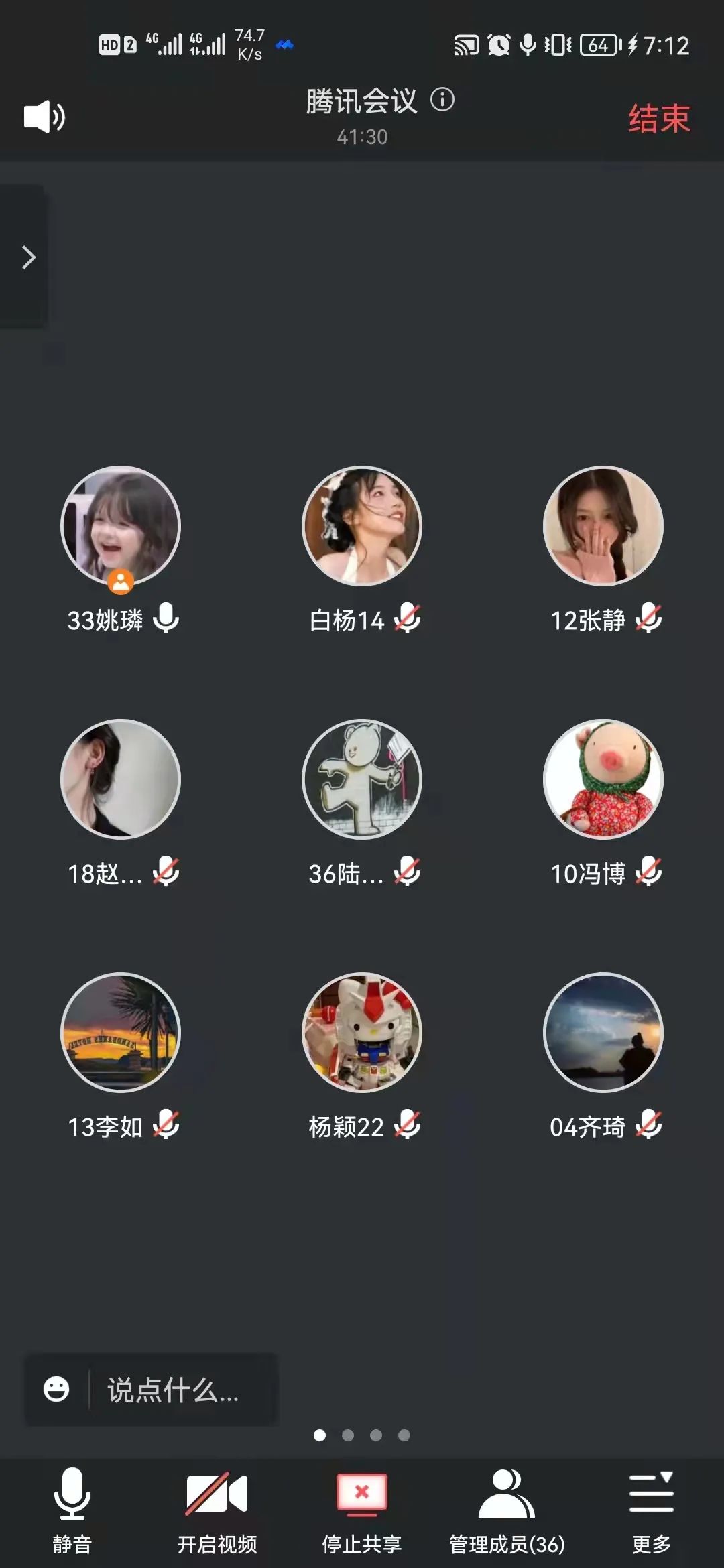Select participant 33姚璘
This screenshot has width=724, height=1568.
(121, 526)
